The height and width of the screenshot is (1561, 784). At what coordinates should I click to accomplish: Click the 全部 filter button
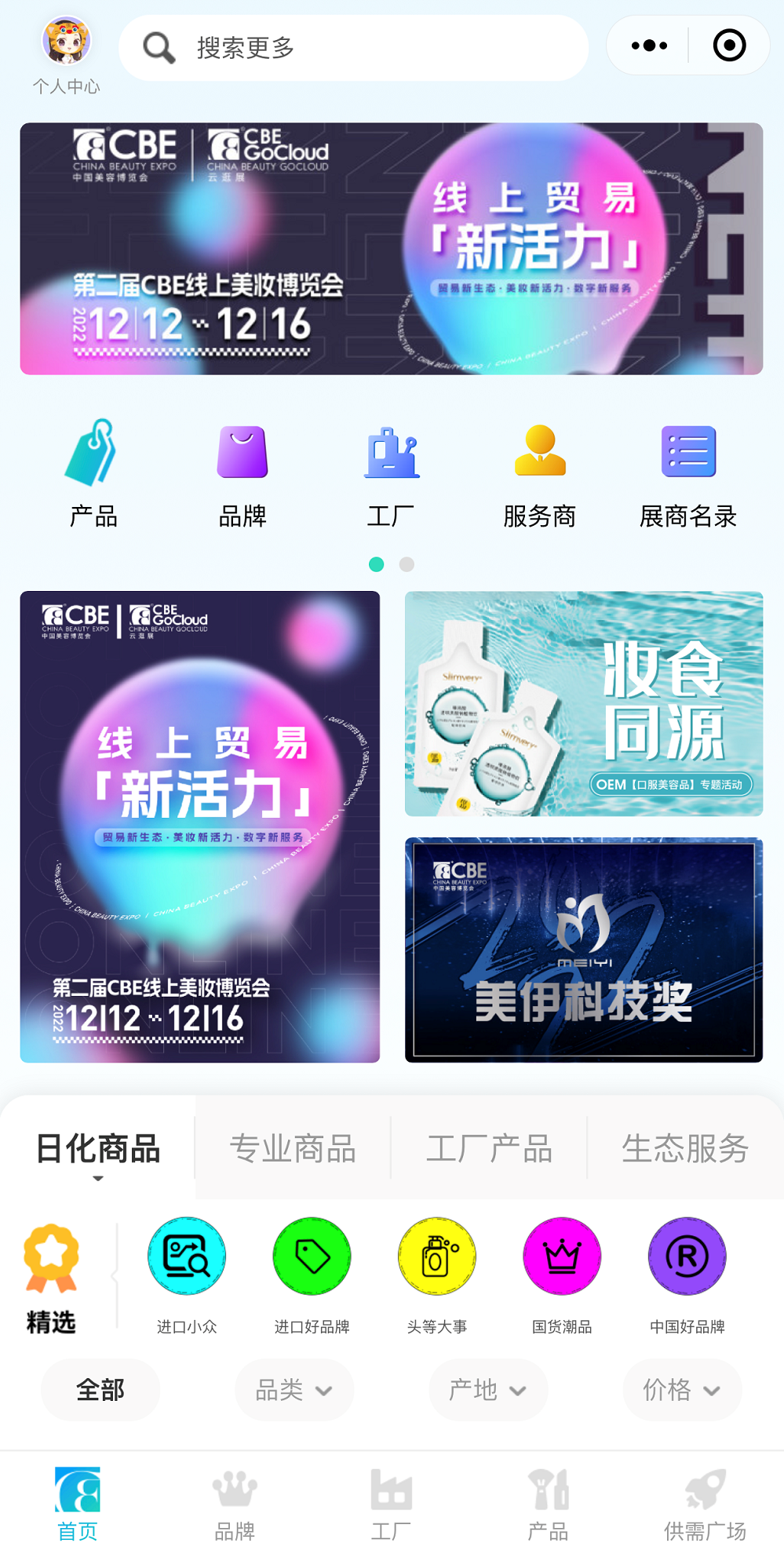pyautogui.click(x=100, y=1390)
